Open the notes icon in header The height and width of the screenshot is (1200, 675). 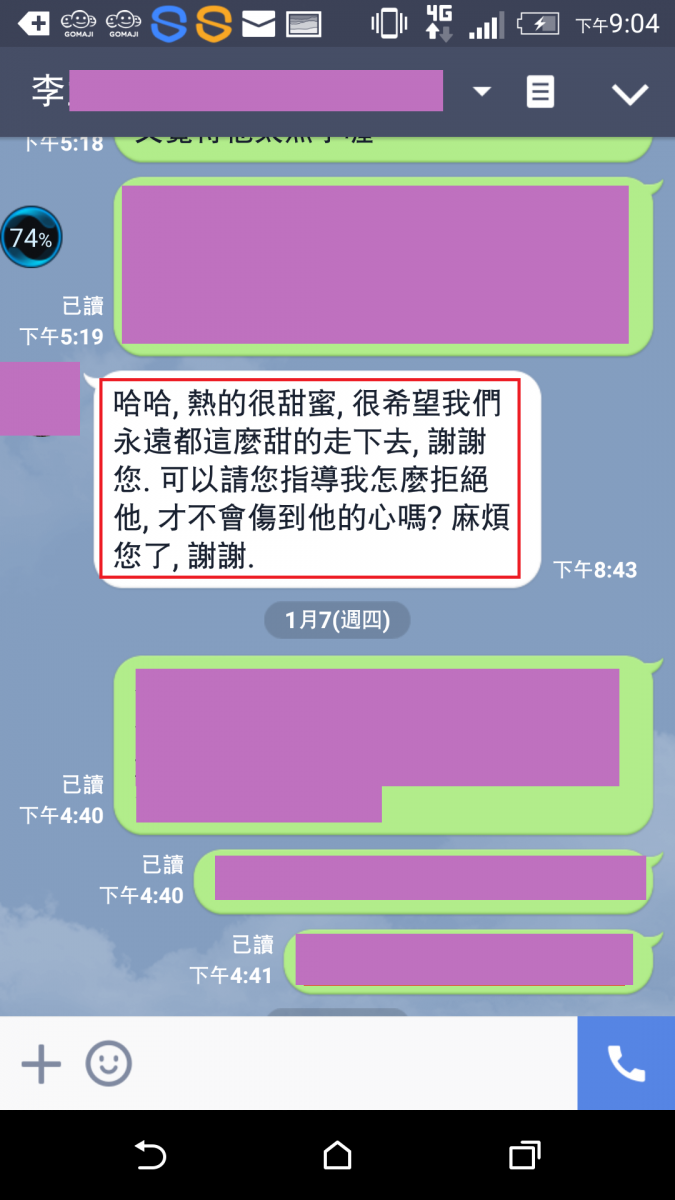pos(540,92)
